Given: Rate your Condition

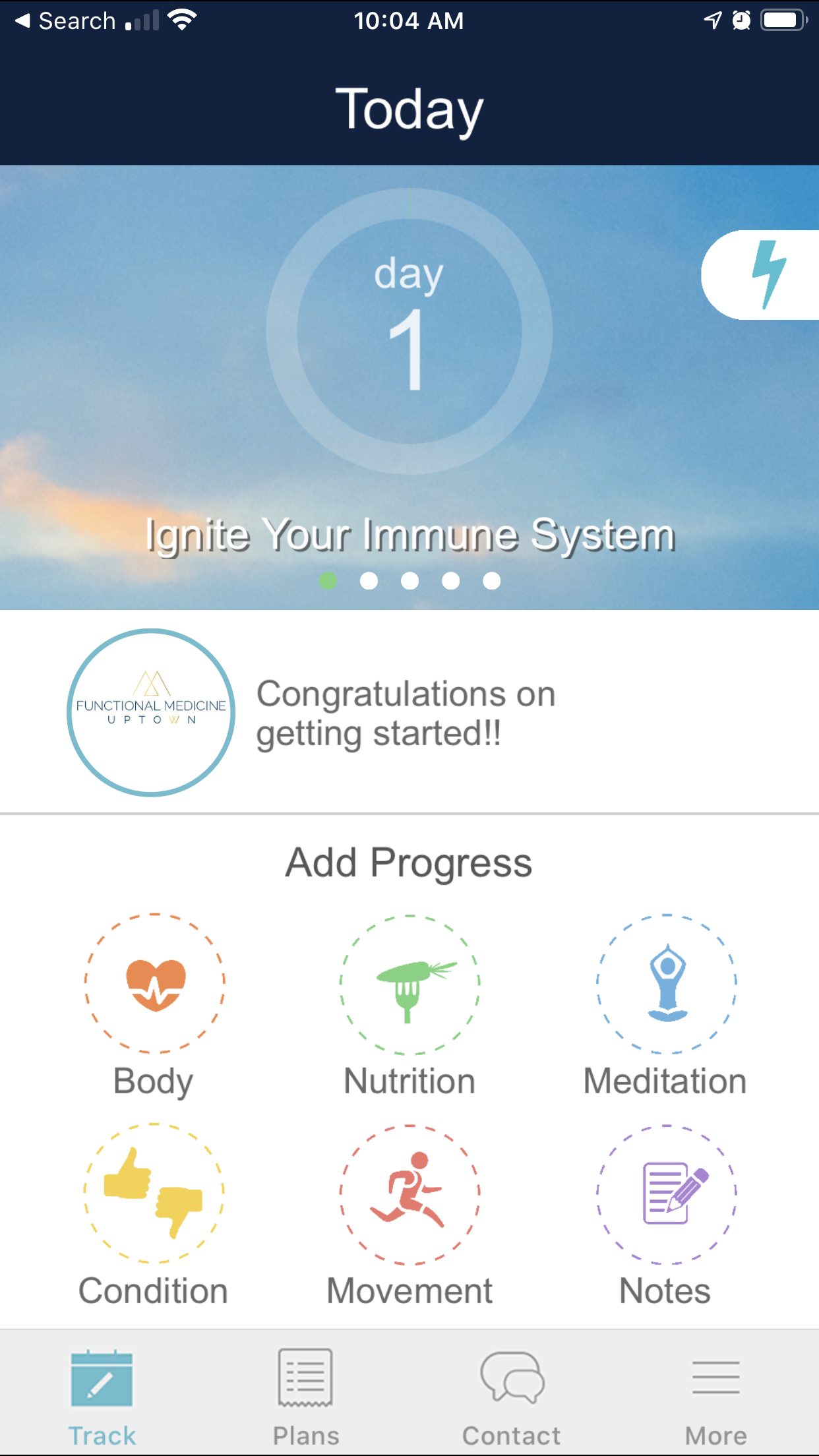Looking at the screenshot, I should 154,1194.
